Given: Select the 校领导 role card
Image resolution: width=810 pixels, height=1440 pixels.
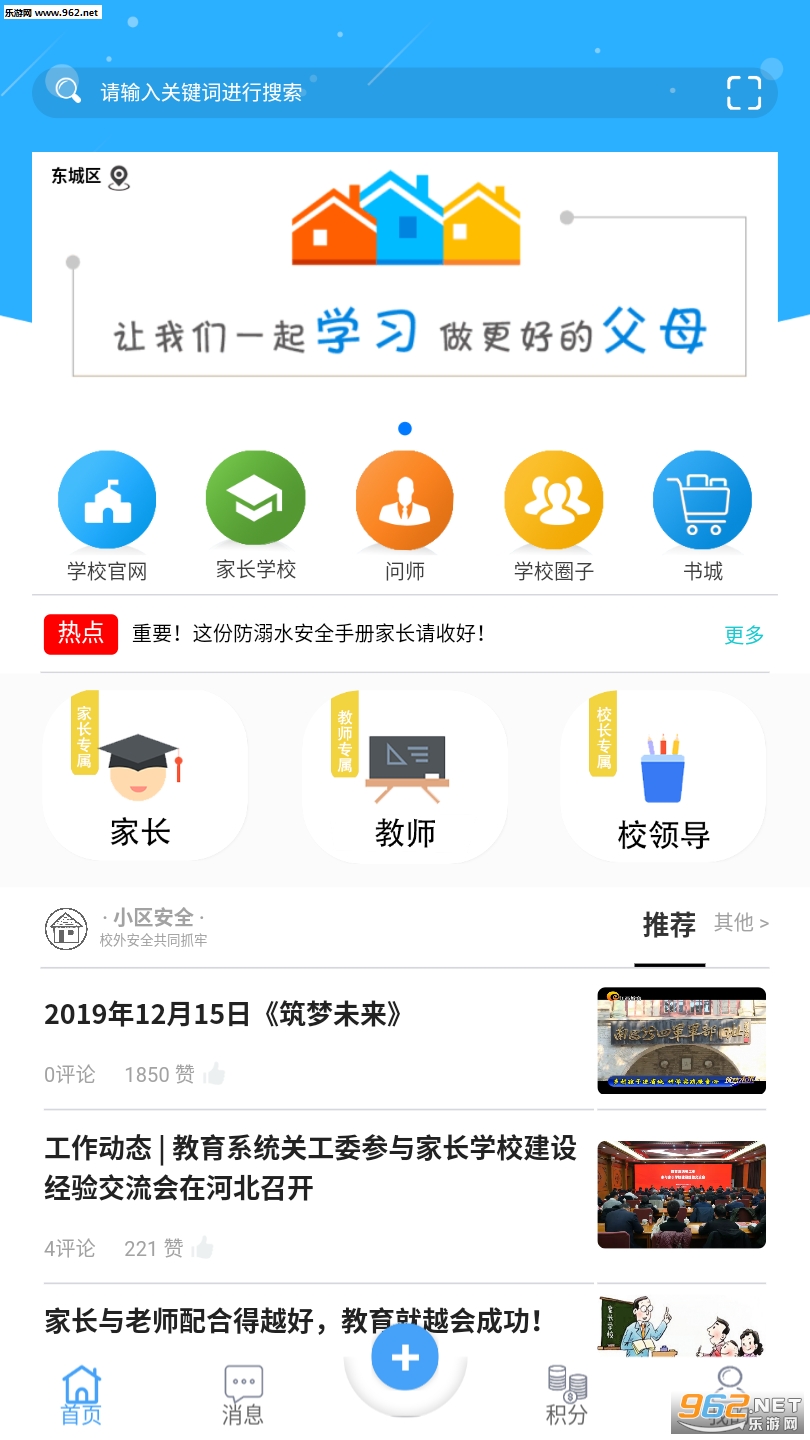Looking at the screenshot, I should click(x=663, y=776).
